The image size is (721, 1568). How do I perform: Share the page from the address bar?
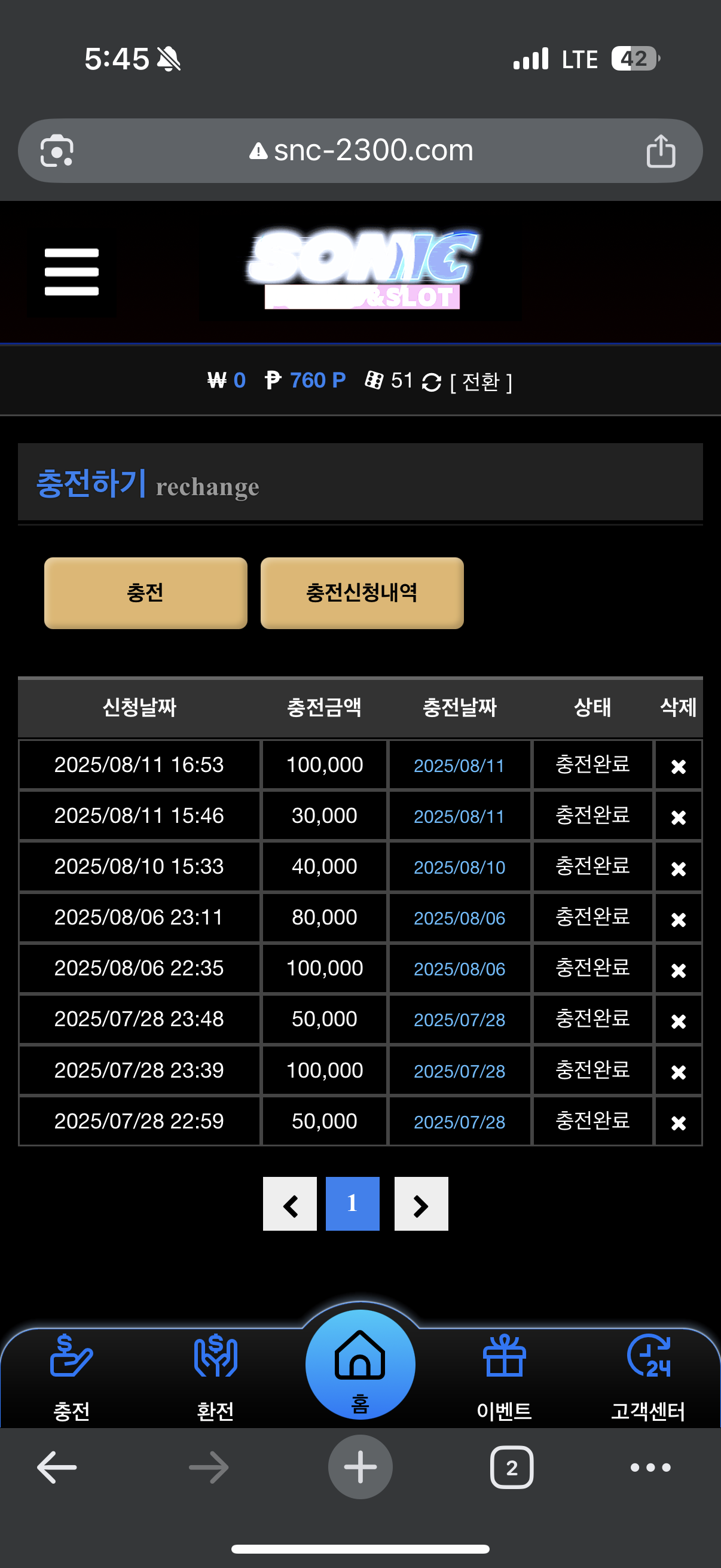click(661, 150)
